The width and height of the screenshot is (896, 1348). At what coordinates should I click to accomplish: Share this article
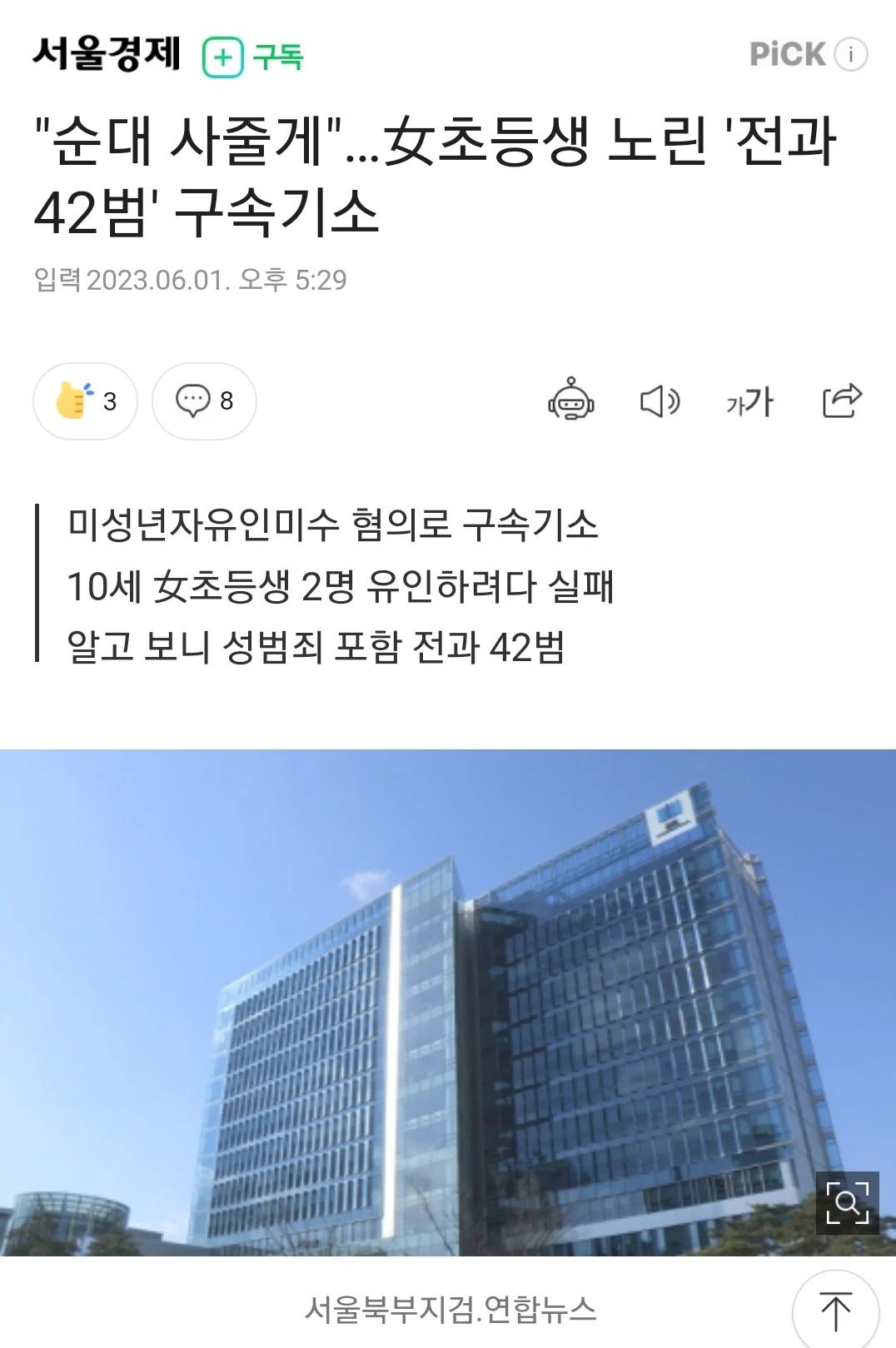click(841, 400)
